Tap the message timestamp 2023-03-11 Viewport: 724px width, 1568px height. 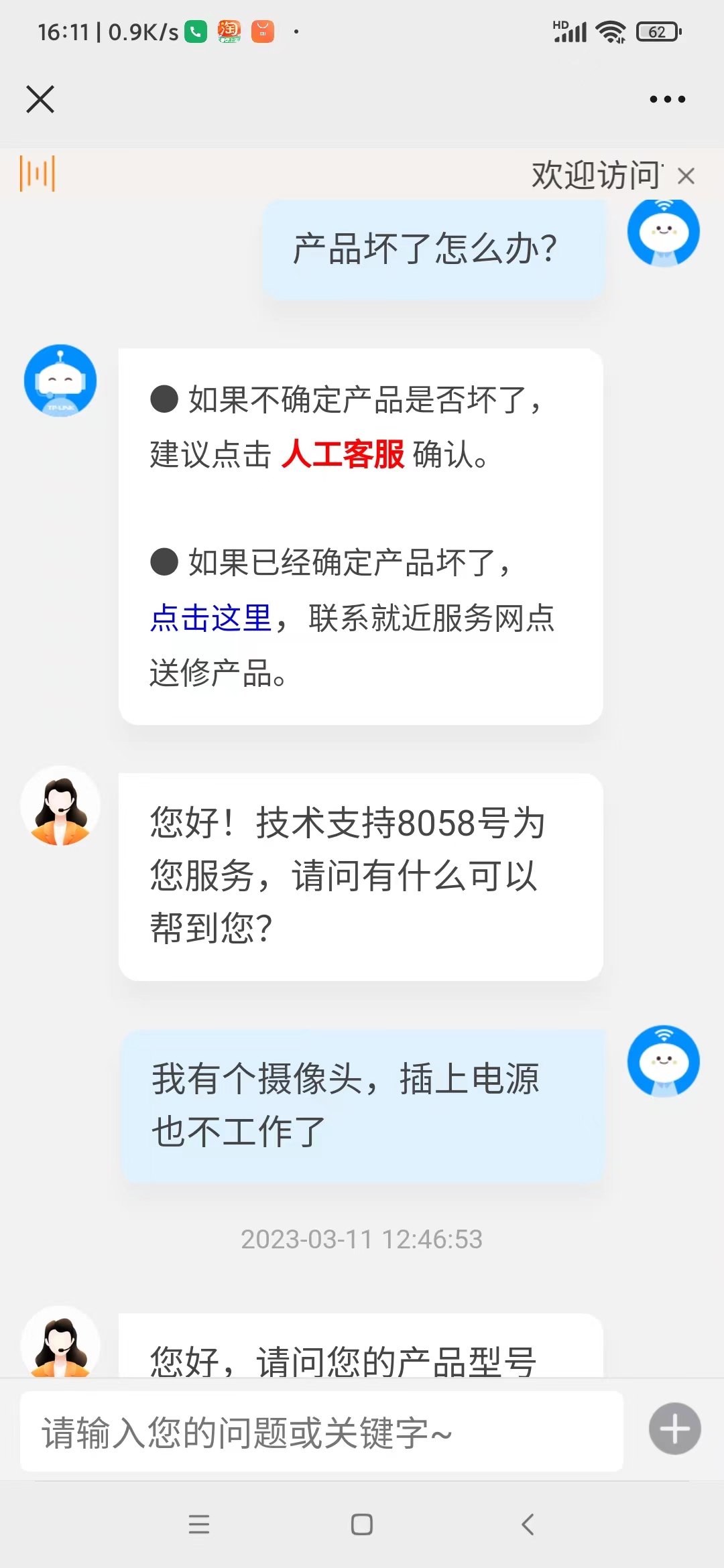click(361, 1239)
